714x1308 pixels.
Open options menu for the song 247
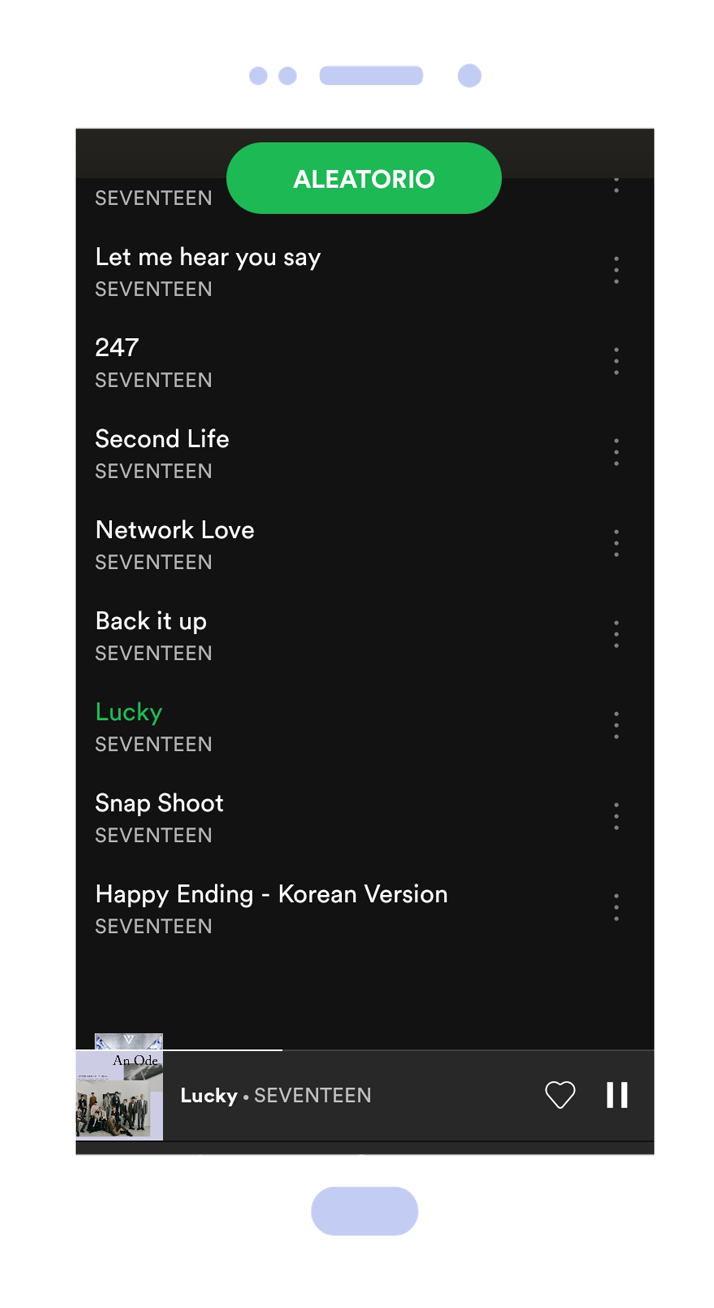[616, 361]
